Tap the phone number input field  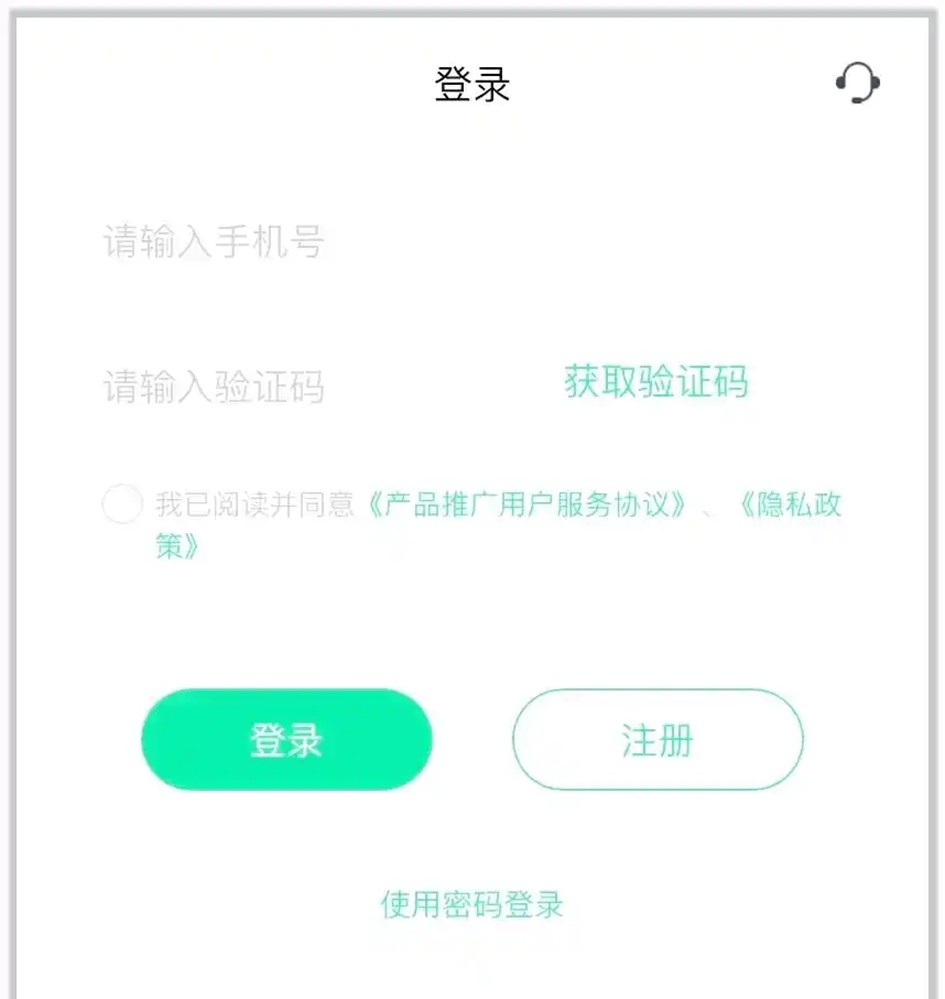(x=400, y=243)
